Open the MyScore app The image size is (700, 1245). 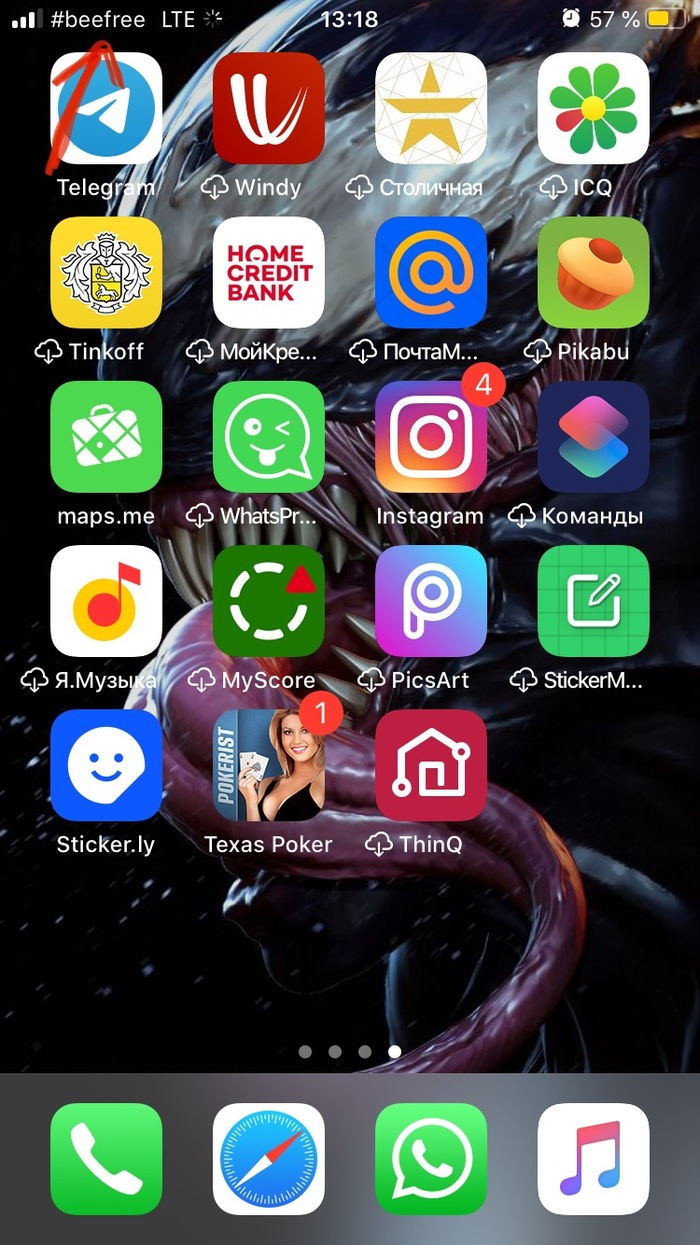(x=268, y=601)
